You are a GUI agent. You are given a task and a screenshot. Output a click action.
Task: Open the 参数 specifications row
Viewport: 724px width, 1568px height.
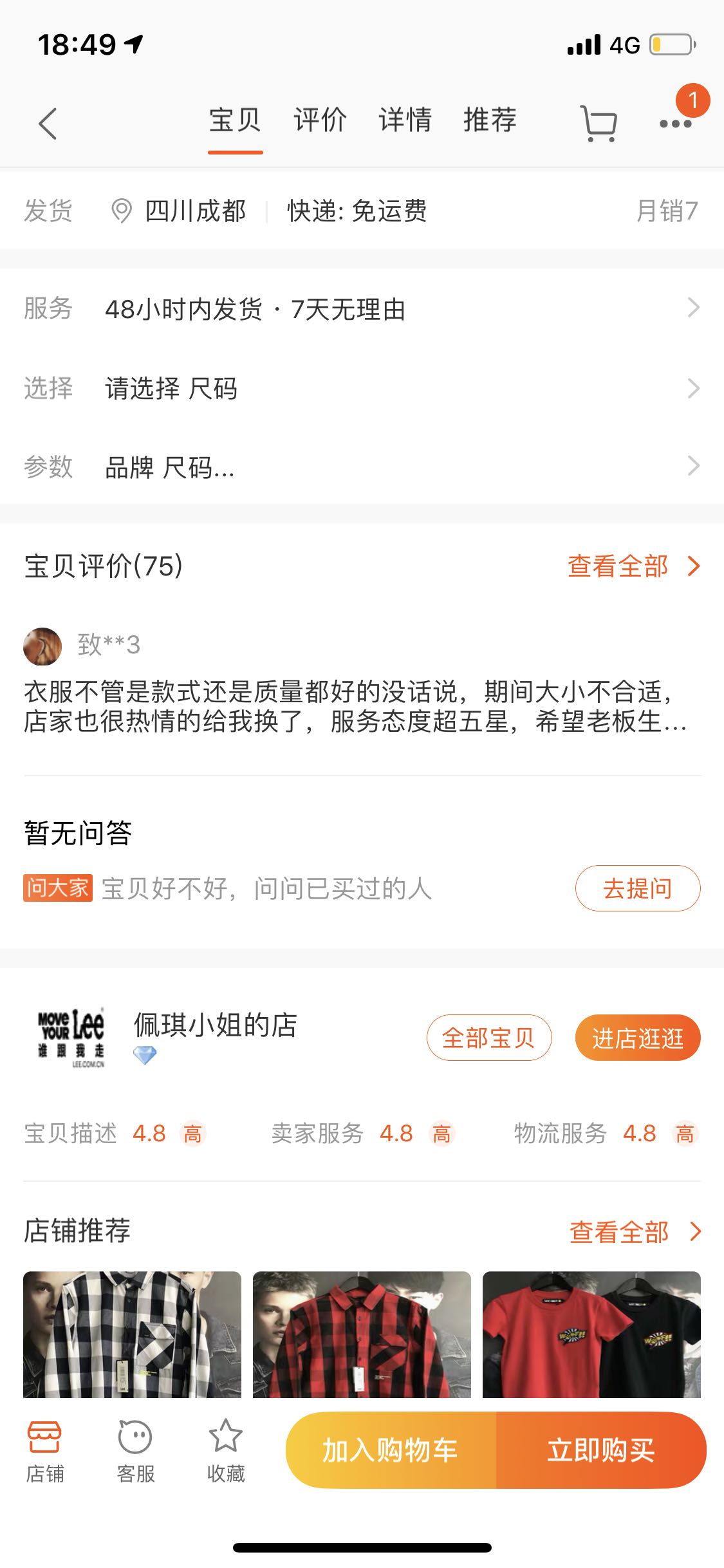pyautogui.click(x=362, y=467)
